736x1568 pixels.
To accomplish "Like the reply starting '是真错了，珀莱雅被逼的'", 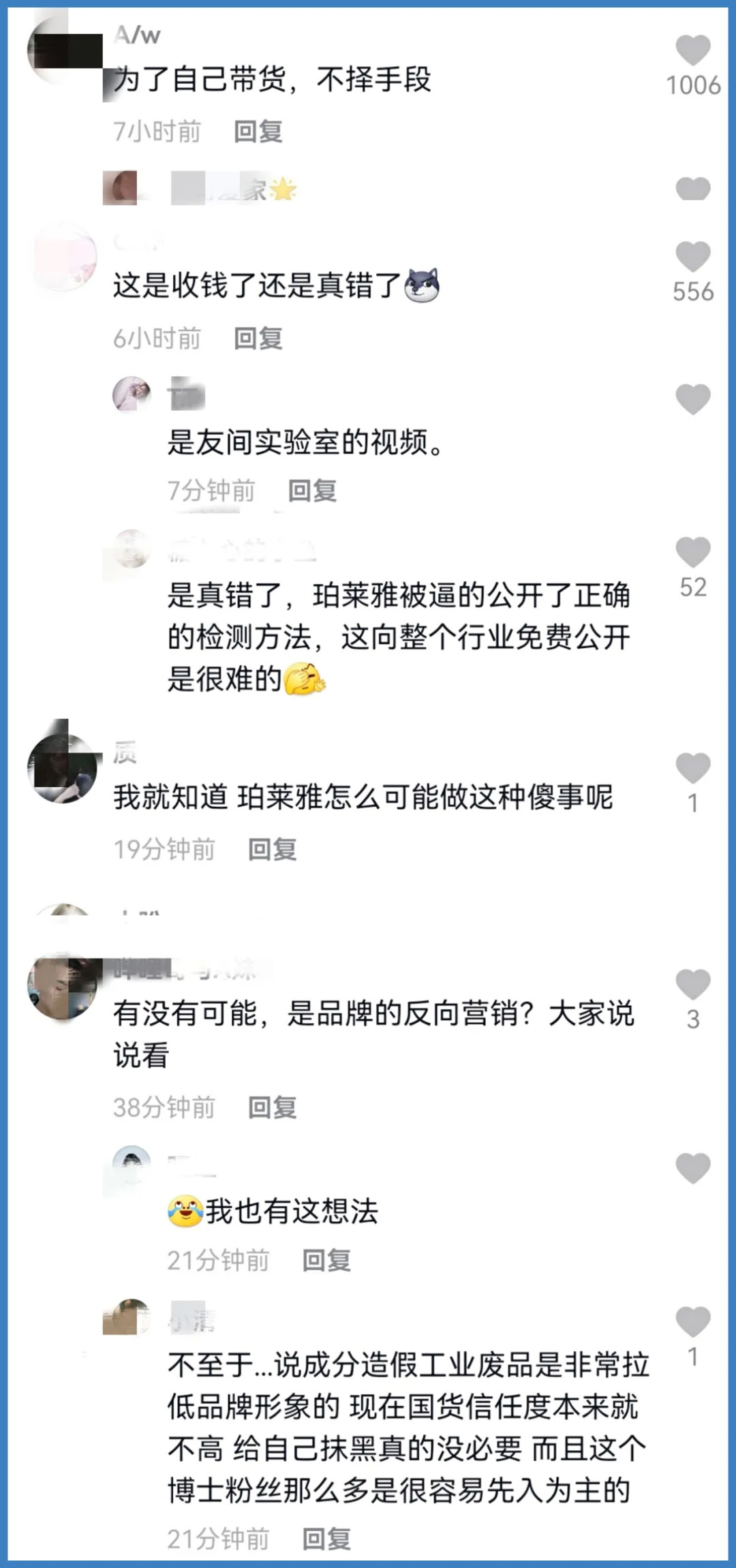I will click(x=692, y=553).
